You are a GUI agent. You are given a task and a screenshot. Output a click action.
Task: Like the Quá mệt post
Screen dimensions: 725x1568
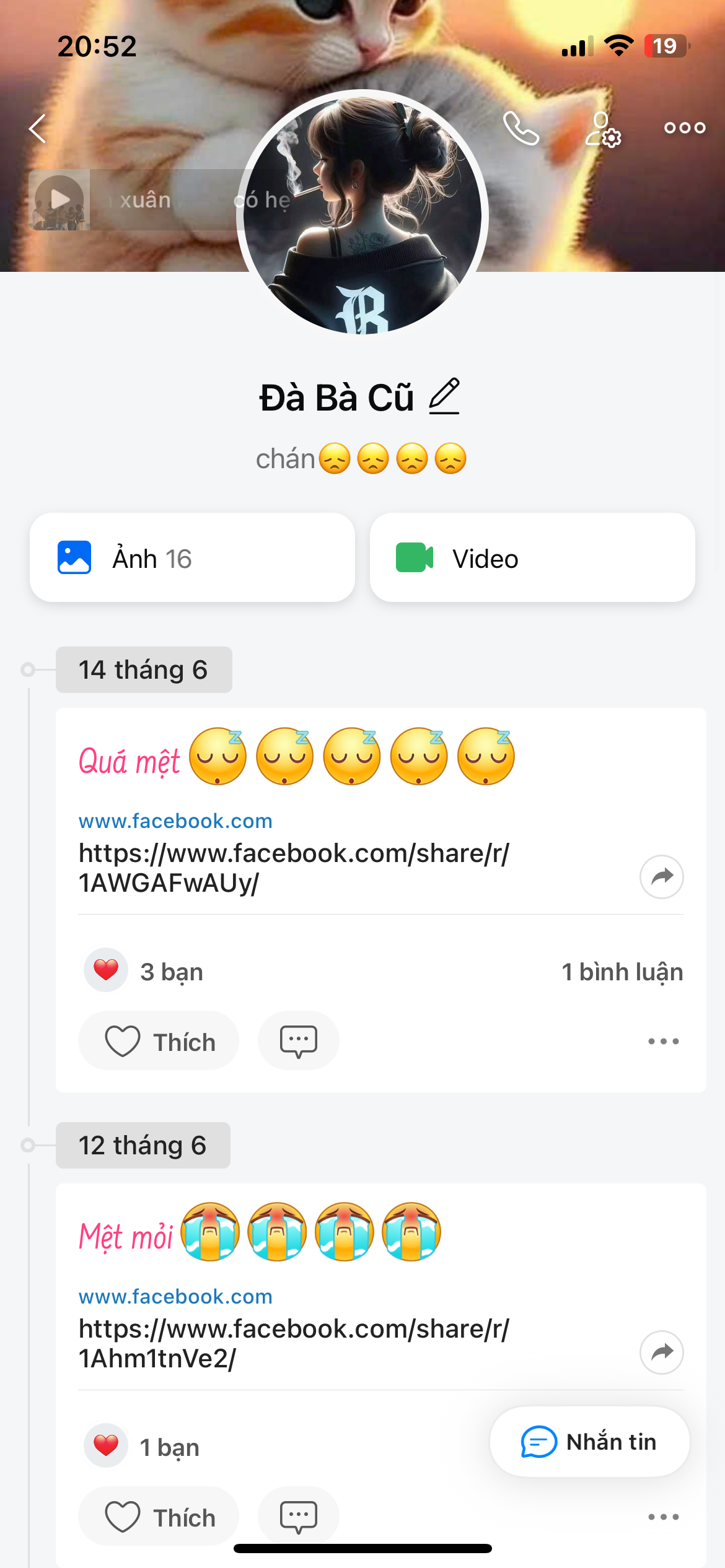[159, 1041]
